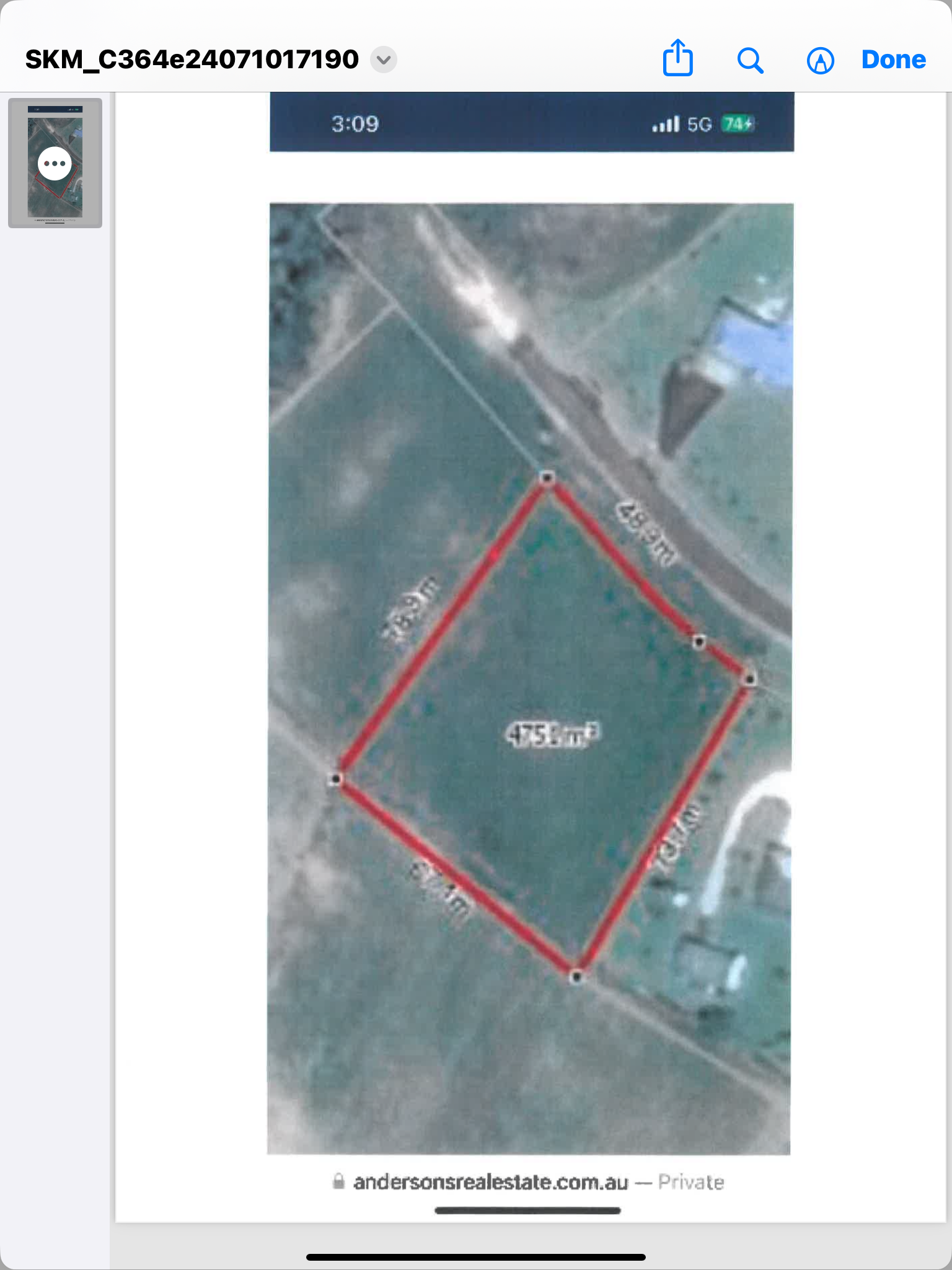Open the page thumbnail options menu
The image size is (952, 1270).
pyautogui.click(x=55, y=164)
